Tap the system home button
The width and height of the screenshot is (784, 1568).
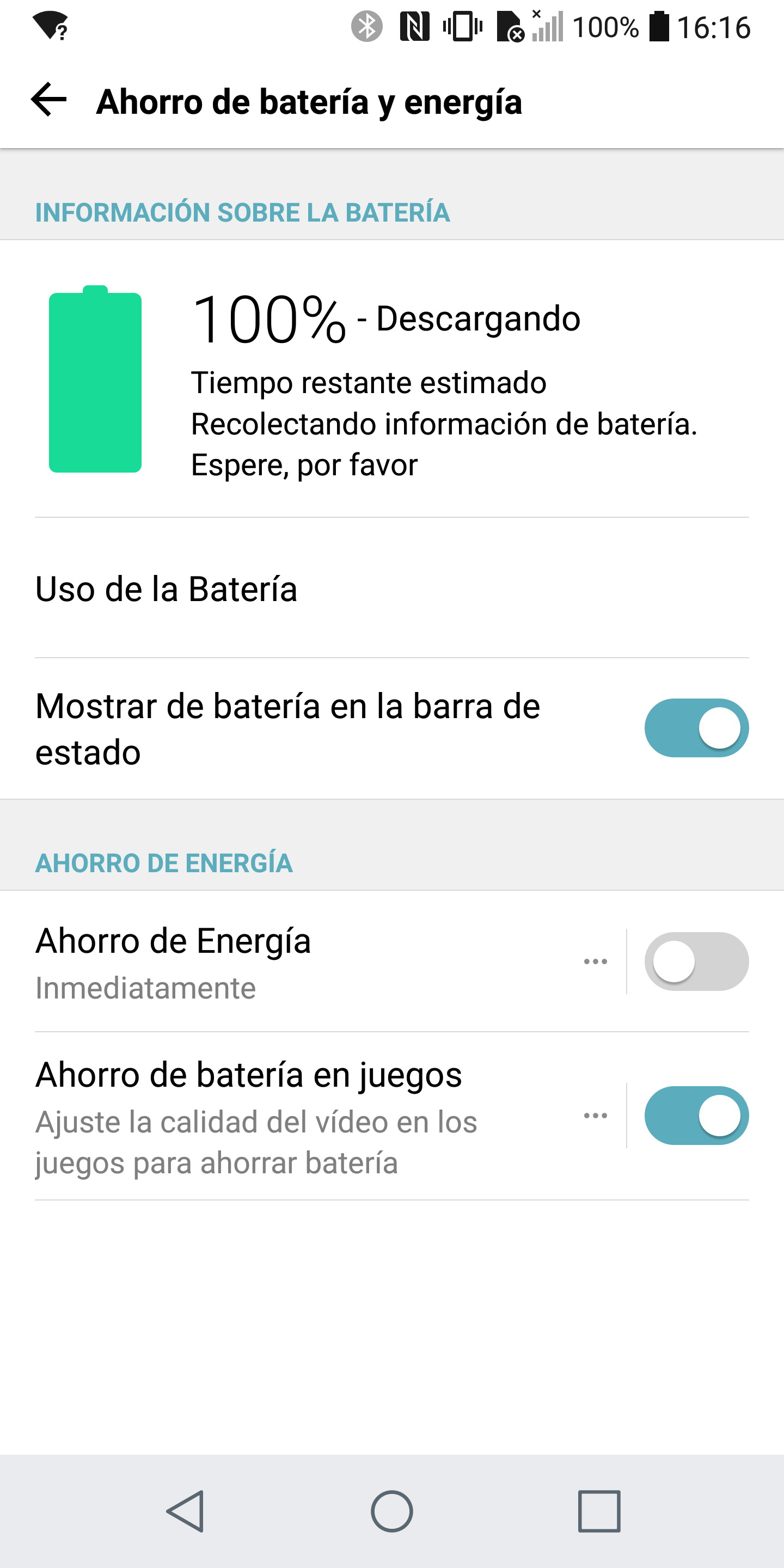[x=392, y=1511]
